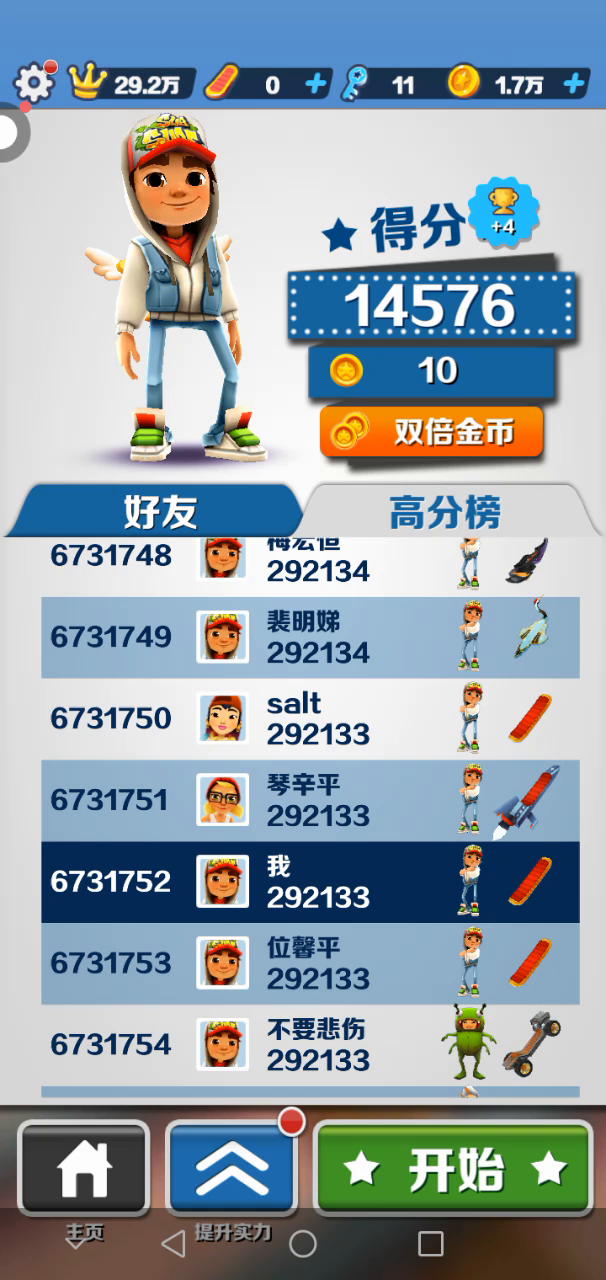Viewport: 606px width, 1280px height.
Task: Select my own row 我
Action: pyautogui.click(x=310, y=882)
